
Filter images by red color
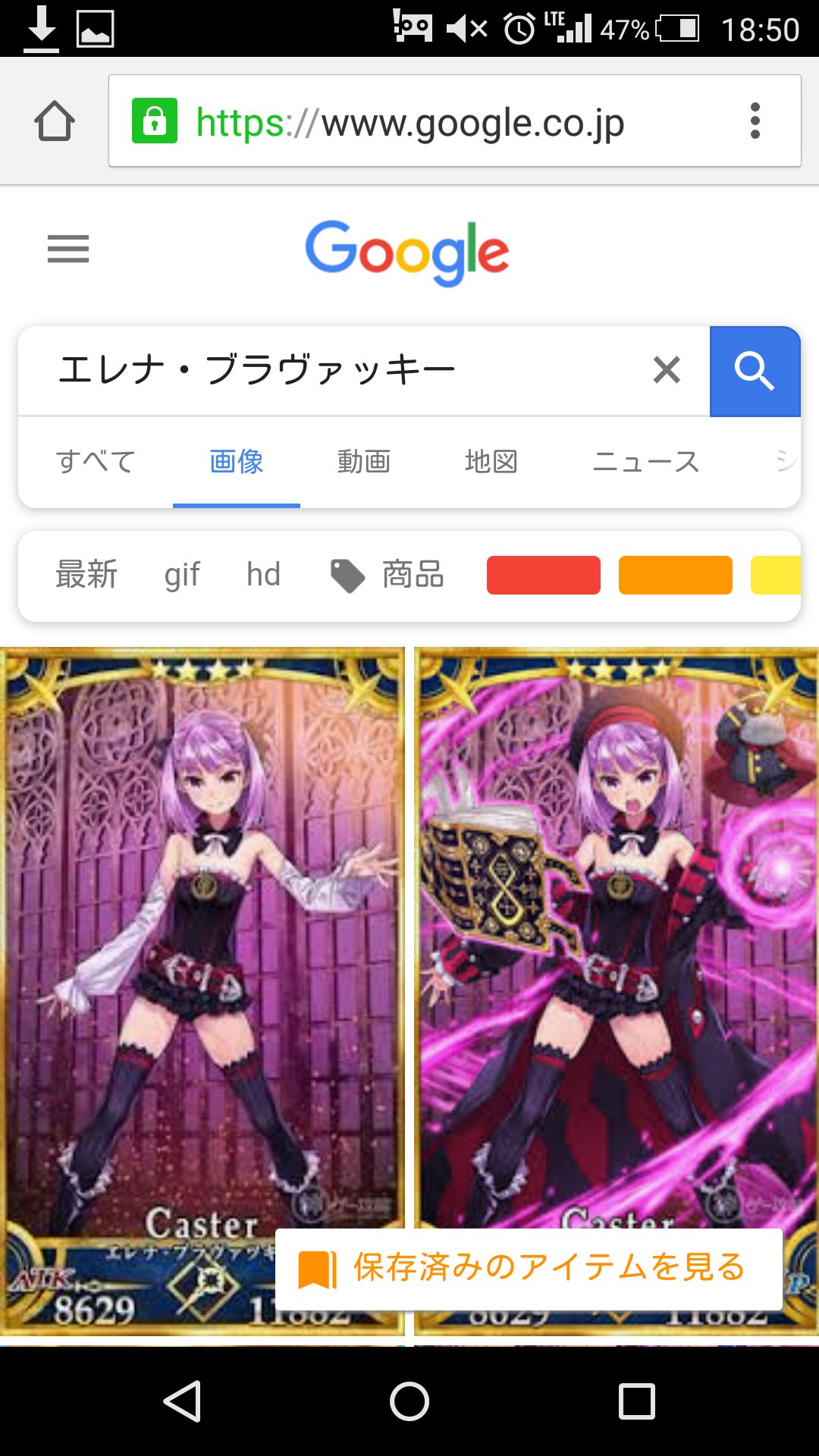pos(543,575)
